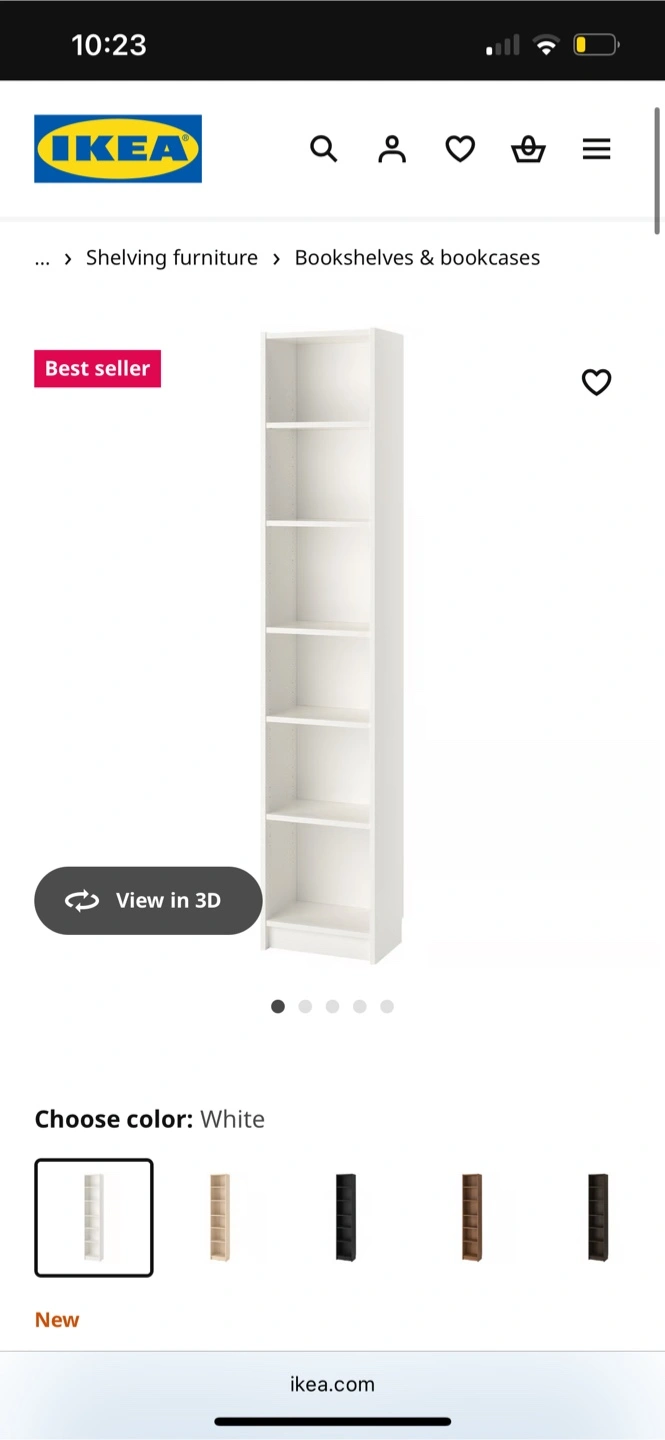Select the birch color bookcase swatch
Image resolution: width=665 pixels, height=1440 pixels.
[x=220, y=1217]
